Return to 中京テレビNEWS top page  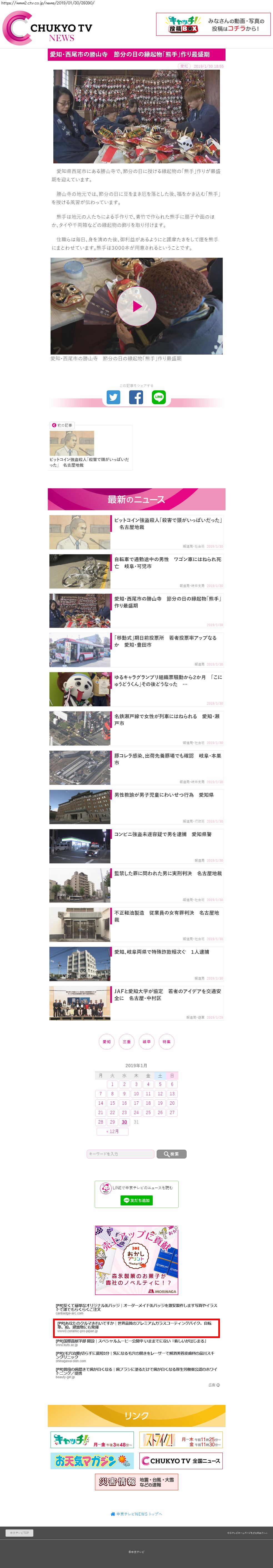(x=137, y=1514)
